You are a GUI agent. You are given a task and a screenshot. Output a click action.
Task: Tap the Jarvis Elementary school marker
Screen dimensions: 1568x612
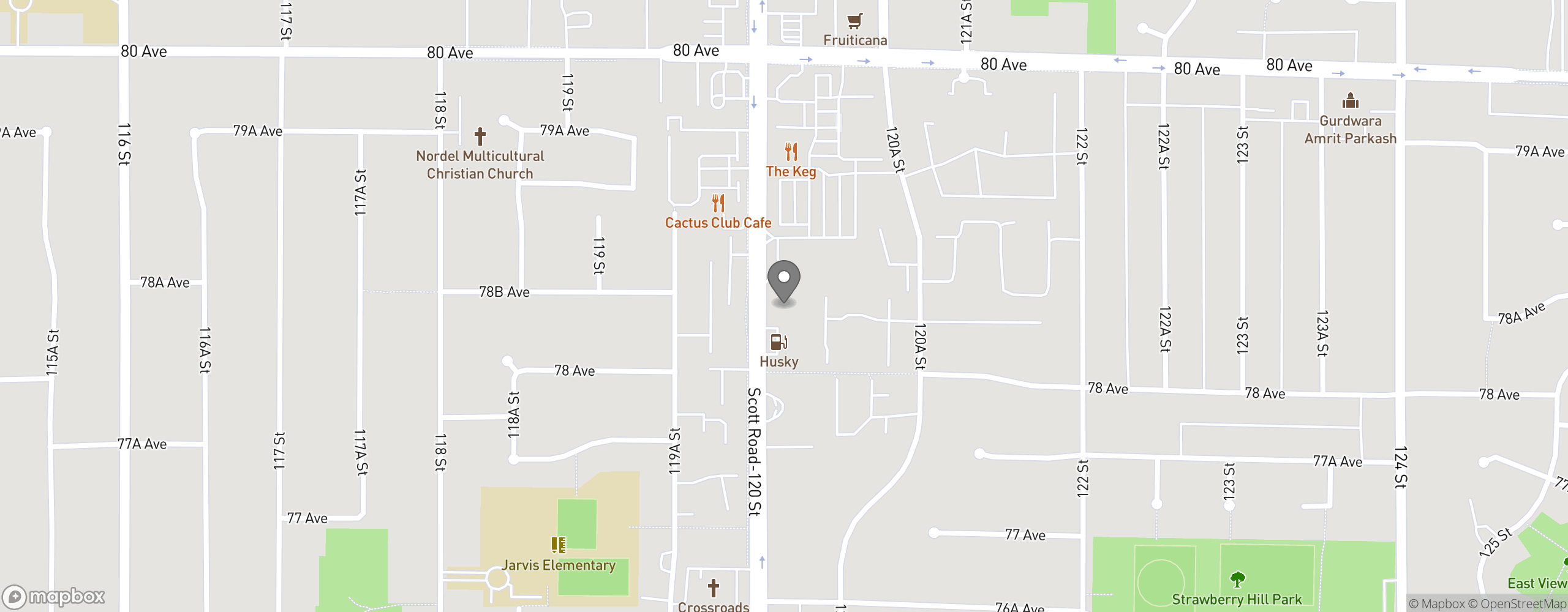[558, 545]
